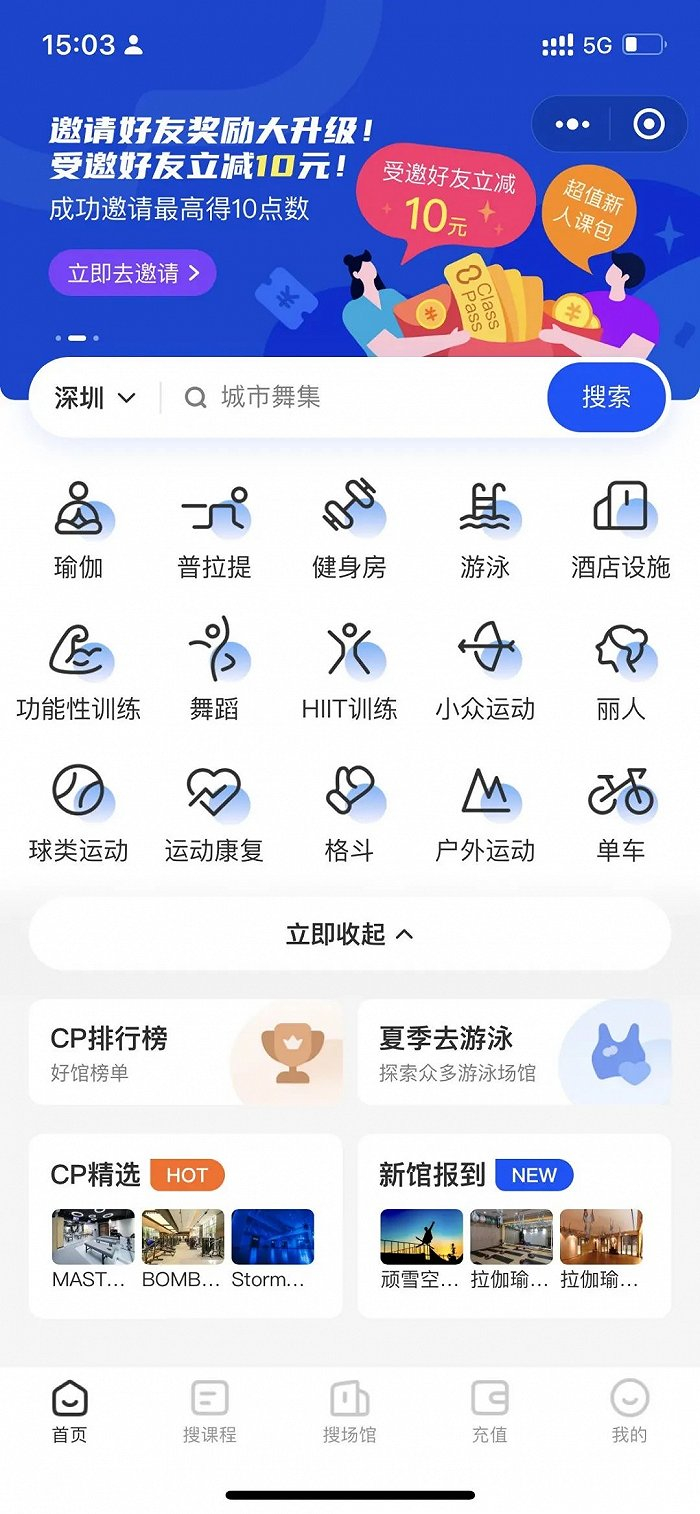Switch to the 搜课程 tab

pyautogui.click(x=210, y=1411)
